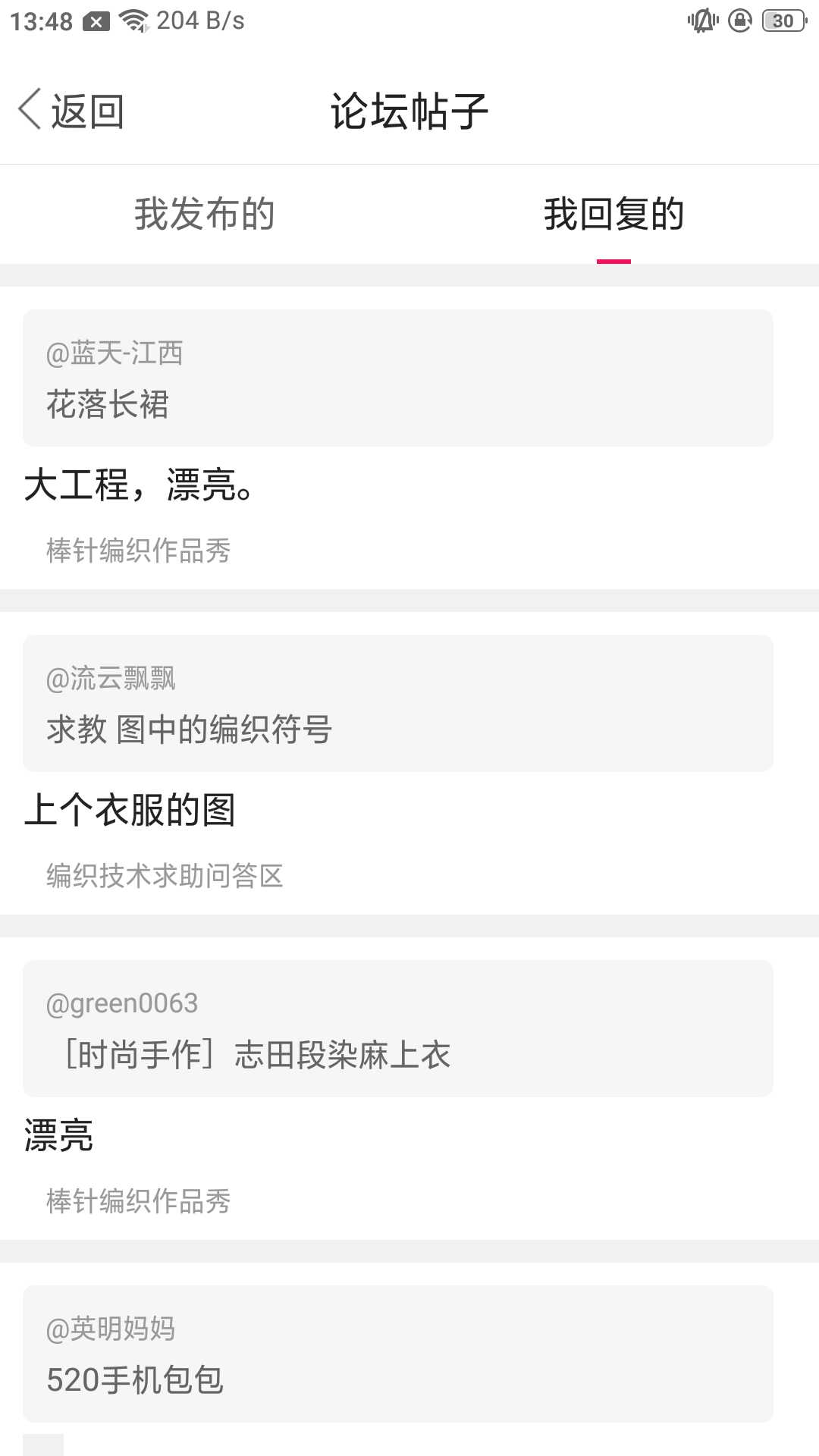819x1456 pixels.
Task: Open 志田段染麻上衣 post by green0063
Action: (x=397, y=1029)
